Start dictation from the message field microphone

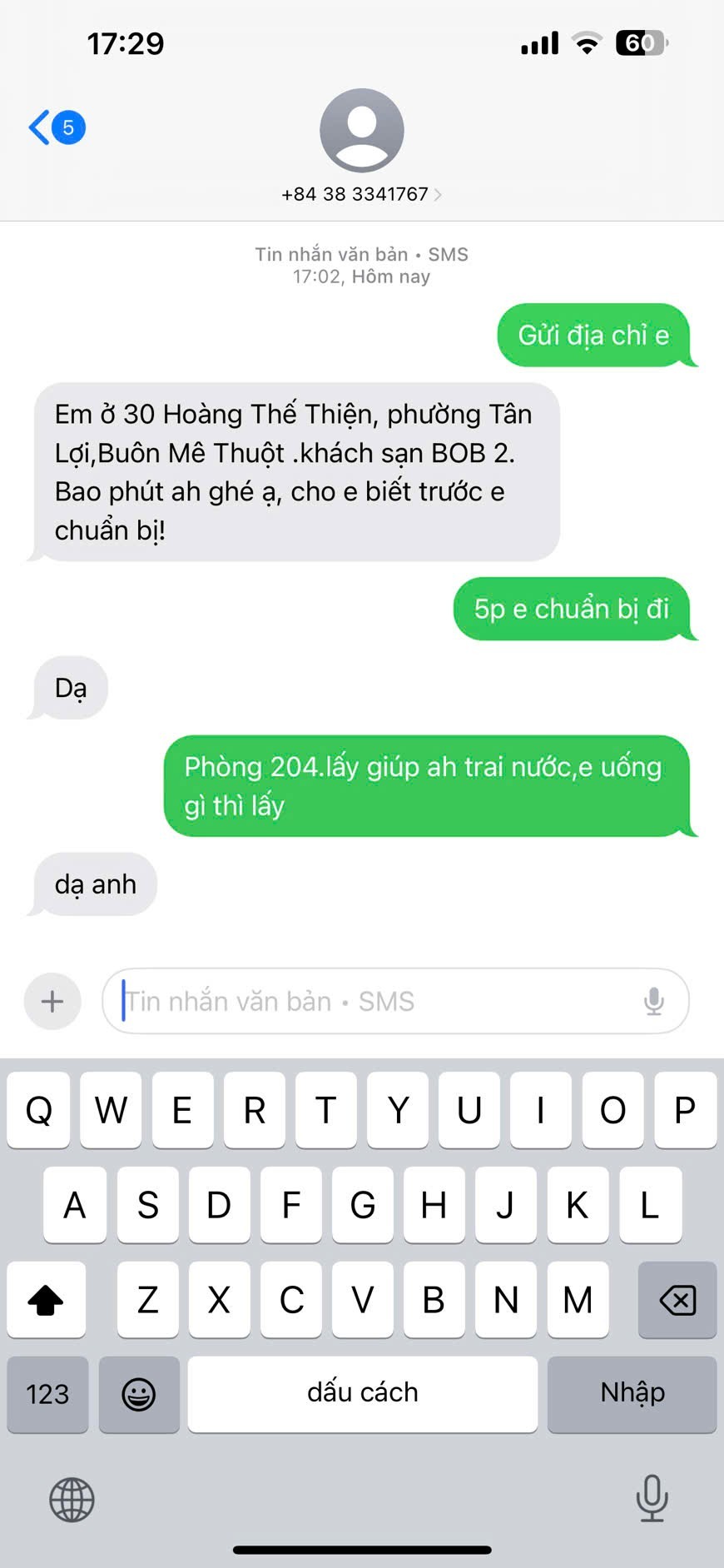pyautogui.click(x=654, y=1000)
